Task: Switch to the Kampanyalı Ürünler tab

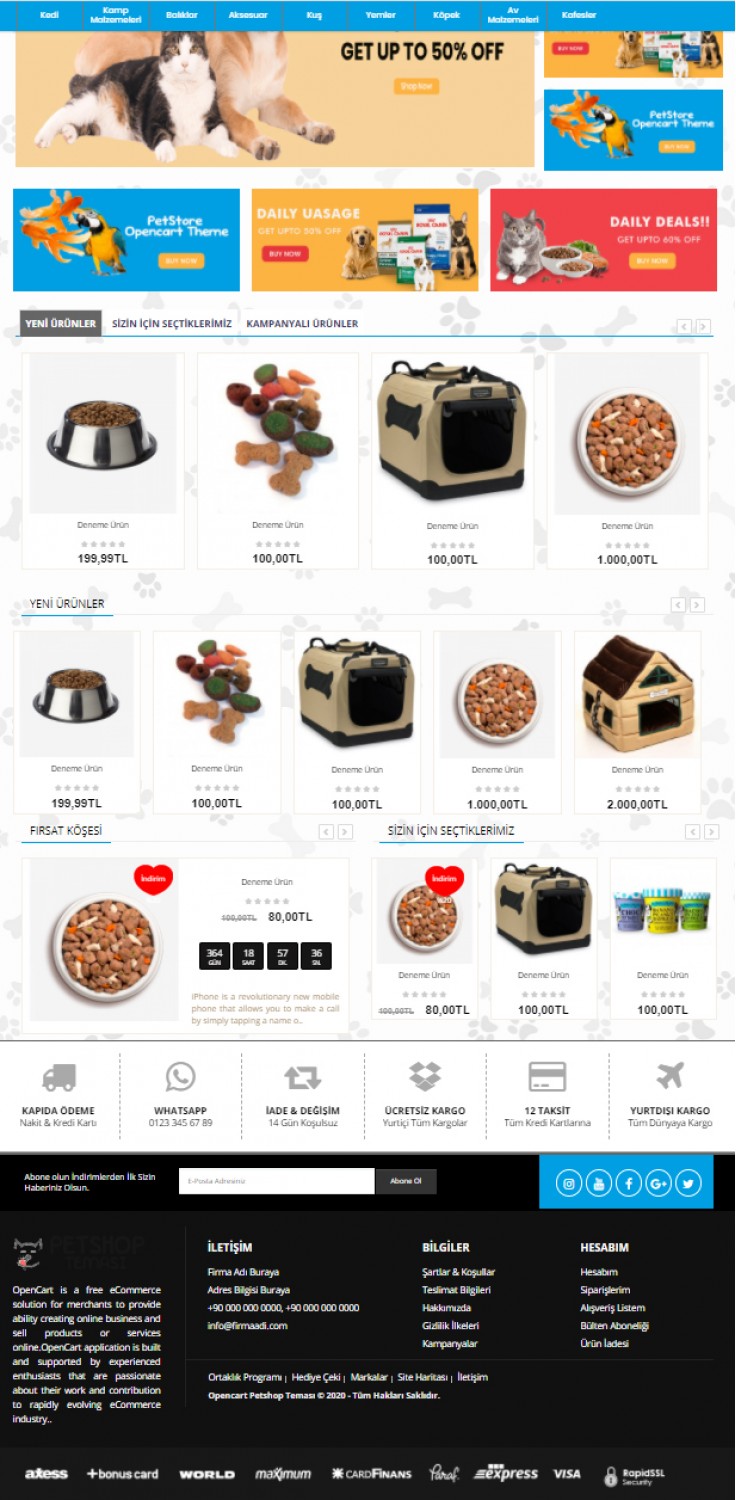Action: click(x=302, y=324)
